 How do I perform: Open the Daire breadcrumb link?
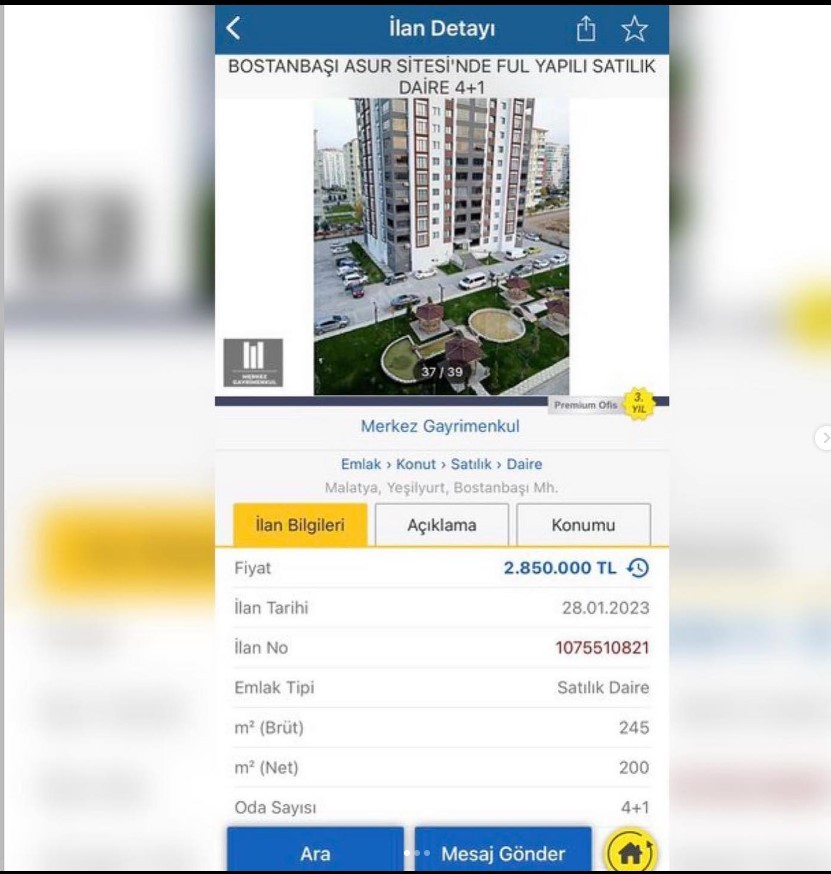click(x=524, y=464)
